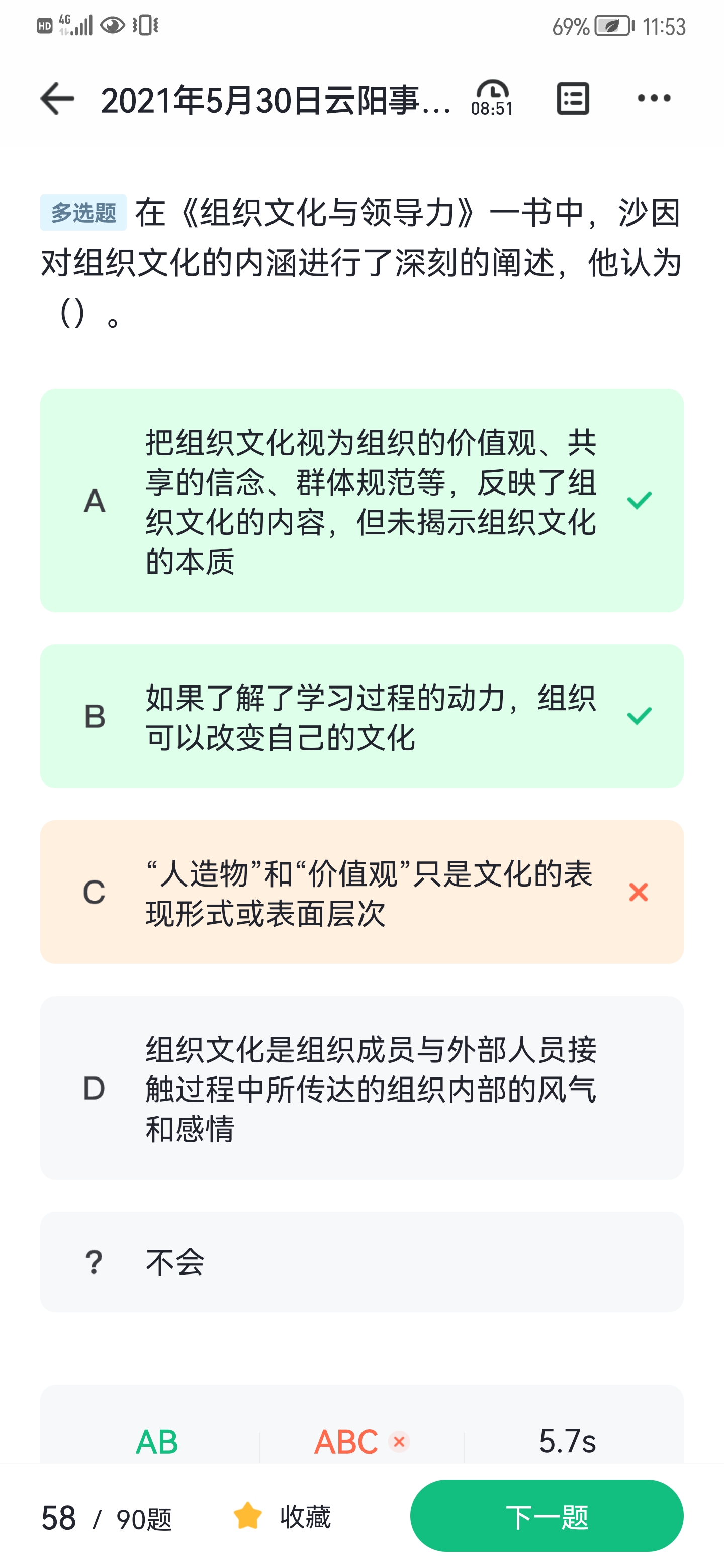Image resolution: width=724 pixels, height=1568 pixels.
Task: Select option C about 人造物 and 价值观
Action: [361, 893]
